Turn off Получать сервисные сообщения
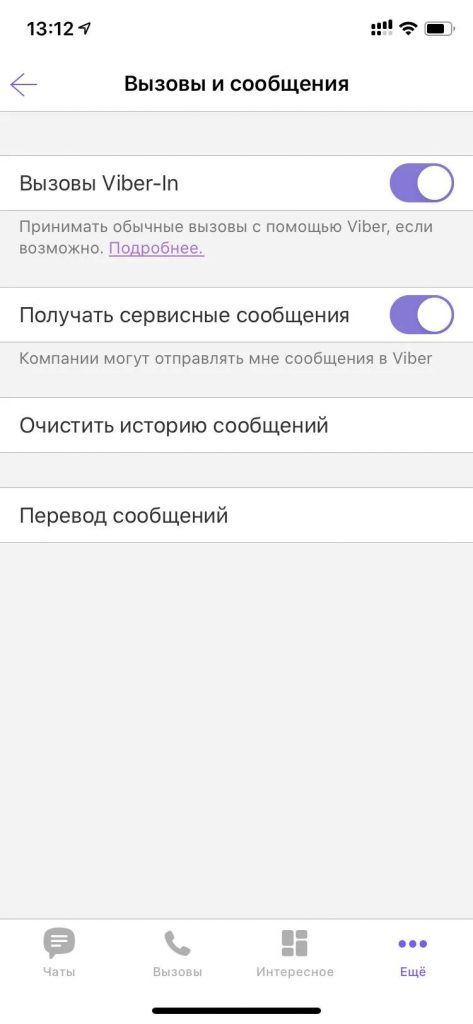Image resolution: width=473 pixels, height=1024 pixels. point(421,315)
